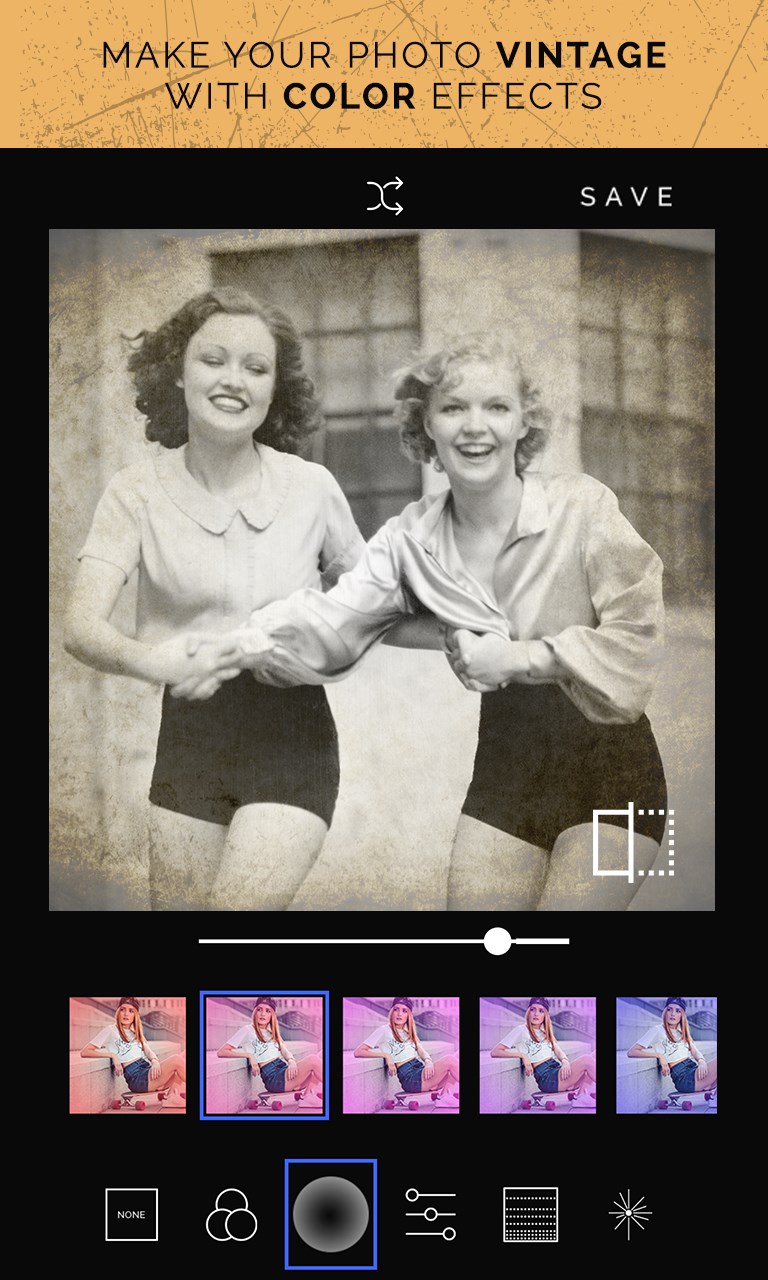
Task: Select the NONE option to remove effects
Action: click(131, 1214)
